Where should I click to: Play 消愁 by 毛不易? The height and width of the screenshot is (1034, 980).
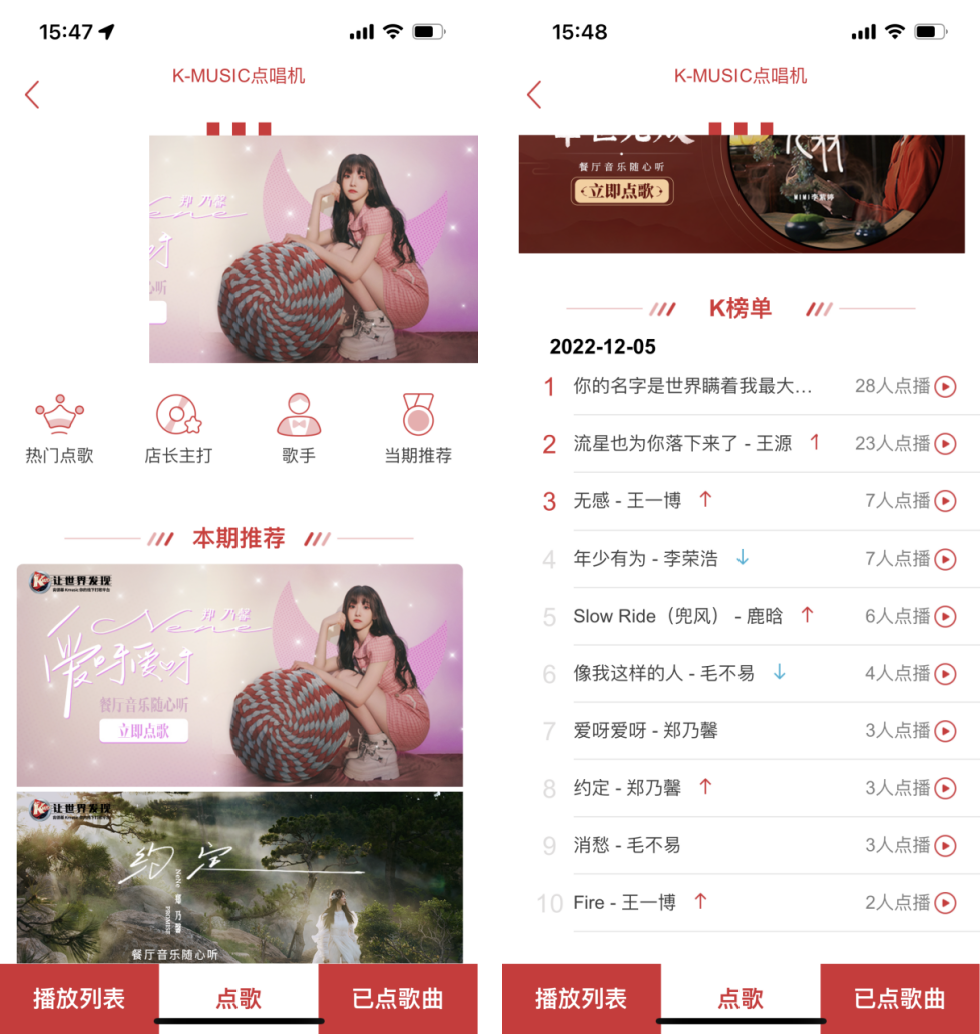945,846
